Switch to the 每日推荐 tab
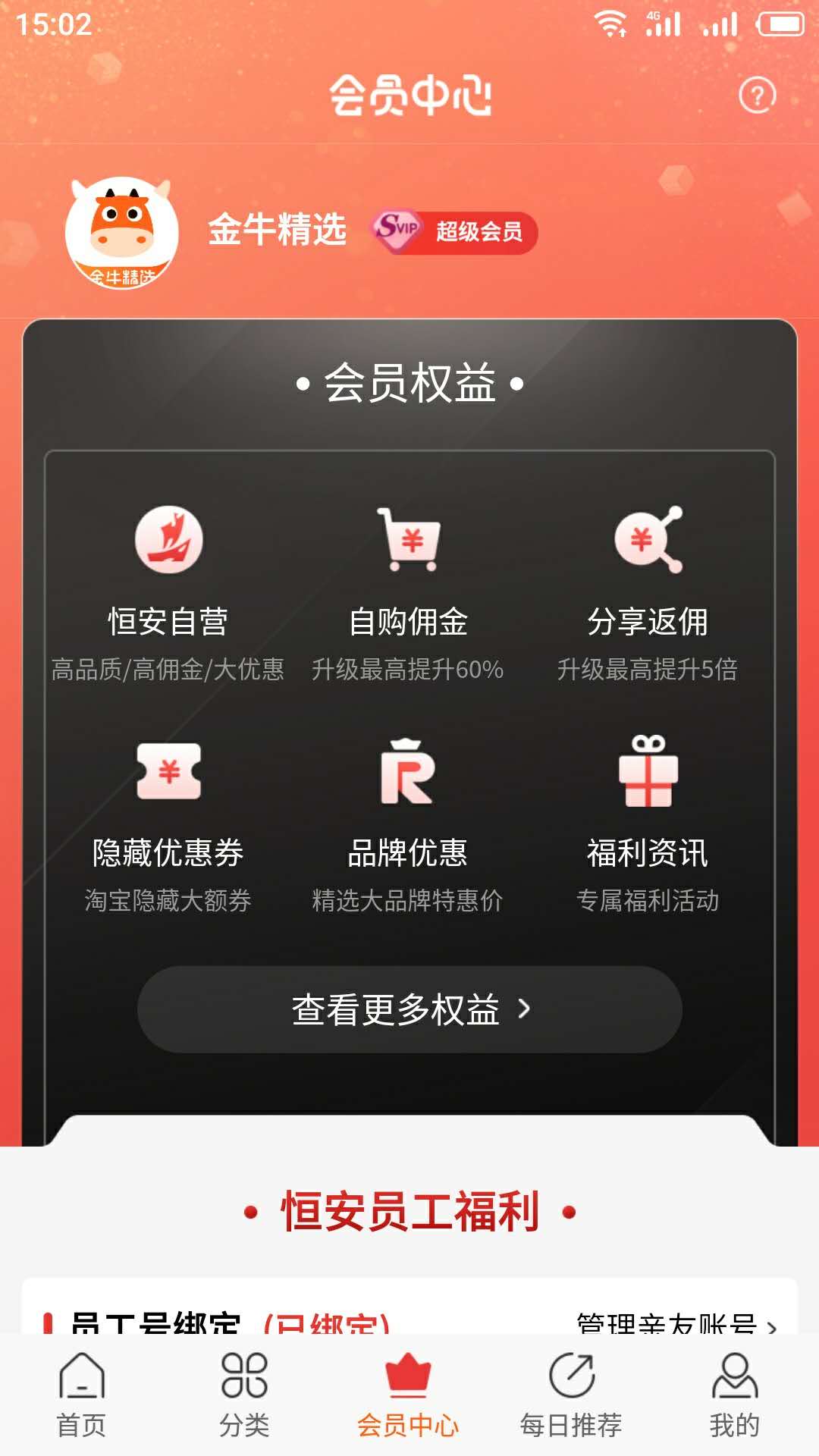 click(x=571, y=1395)
